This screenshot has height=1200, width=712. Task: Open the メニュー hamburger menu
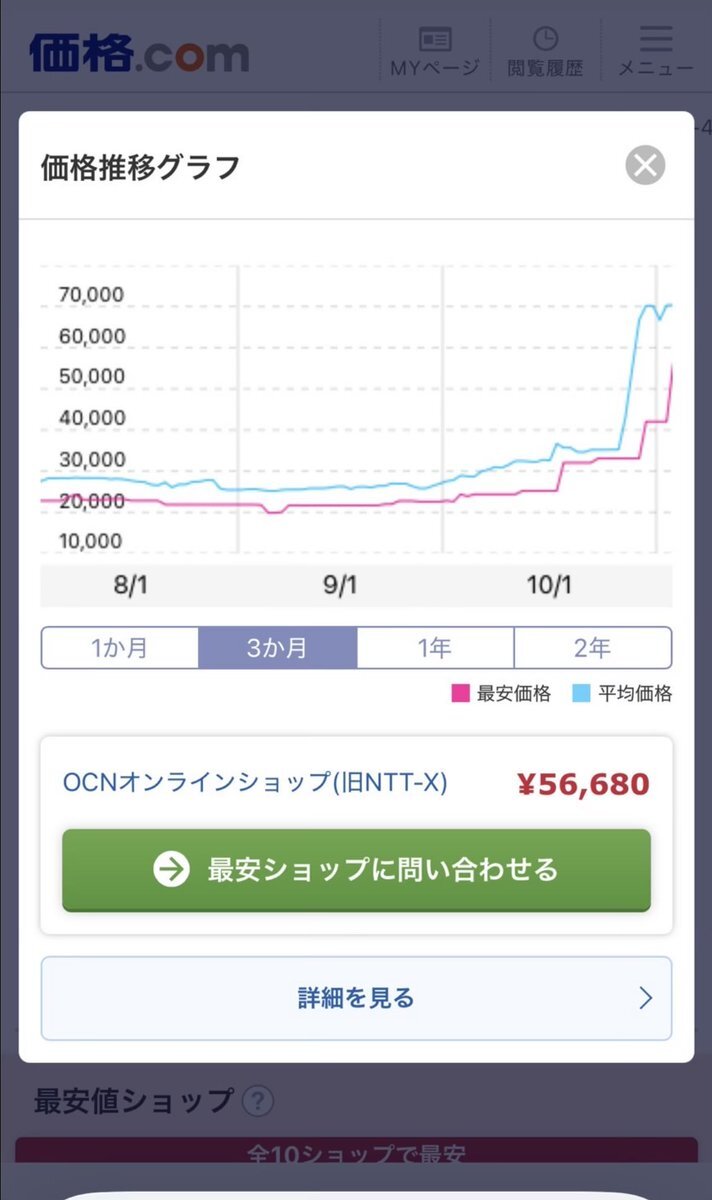[x=656, y=52]
